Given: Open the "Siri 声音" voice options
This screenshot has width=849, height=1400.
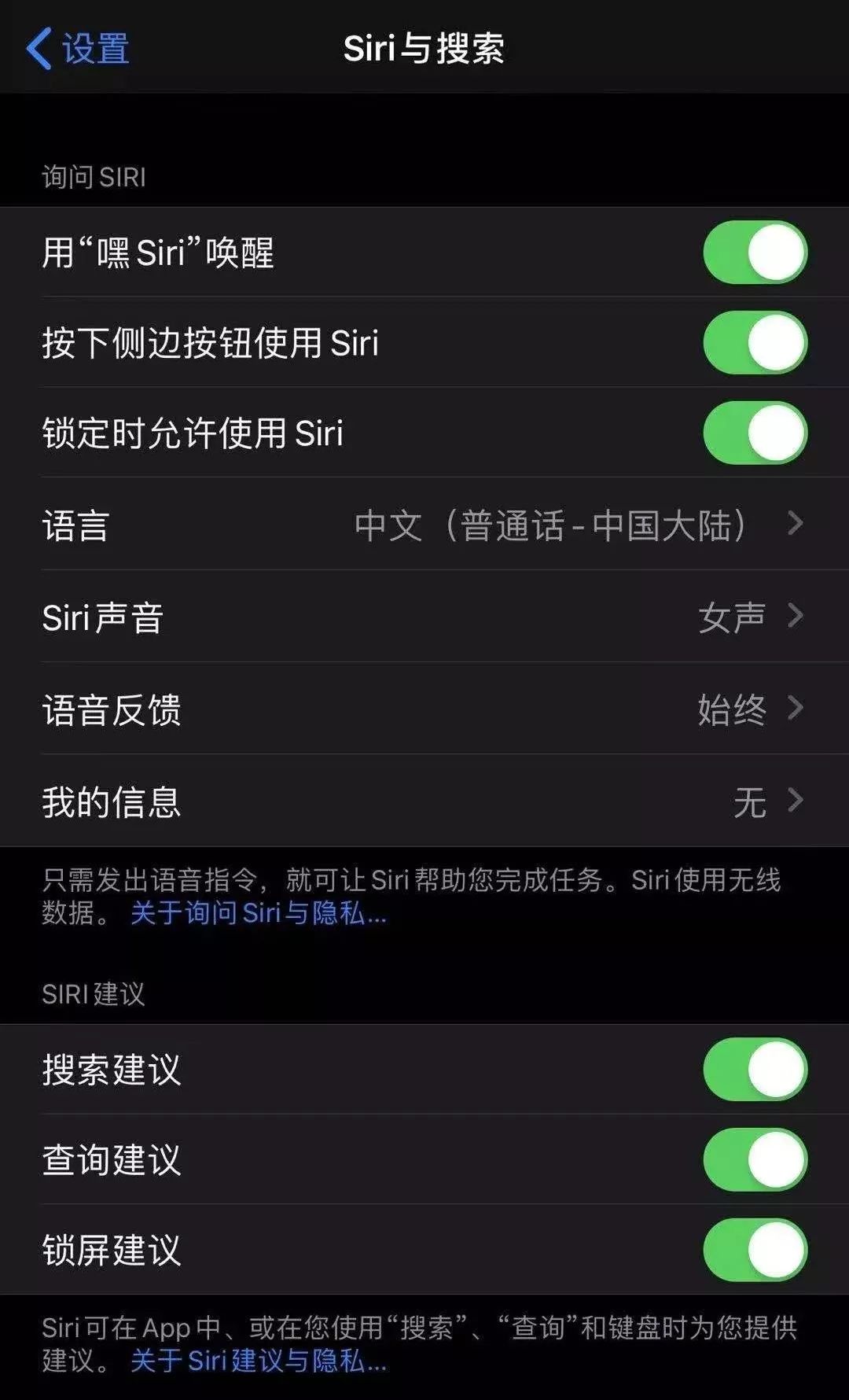Looking at the screenshot, I should [424, 618].
